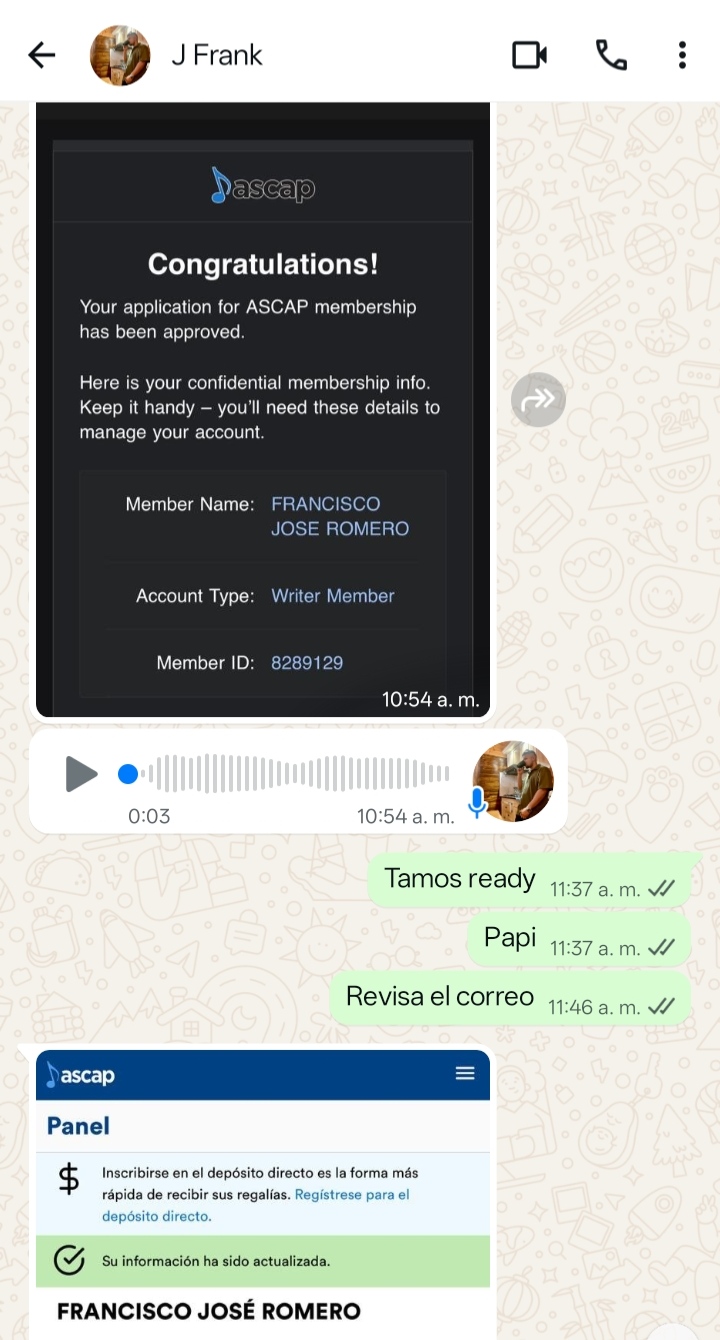Start a video call with J Frank
720x1340 pixels.
pos(529,55)
